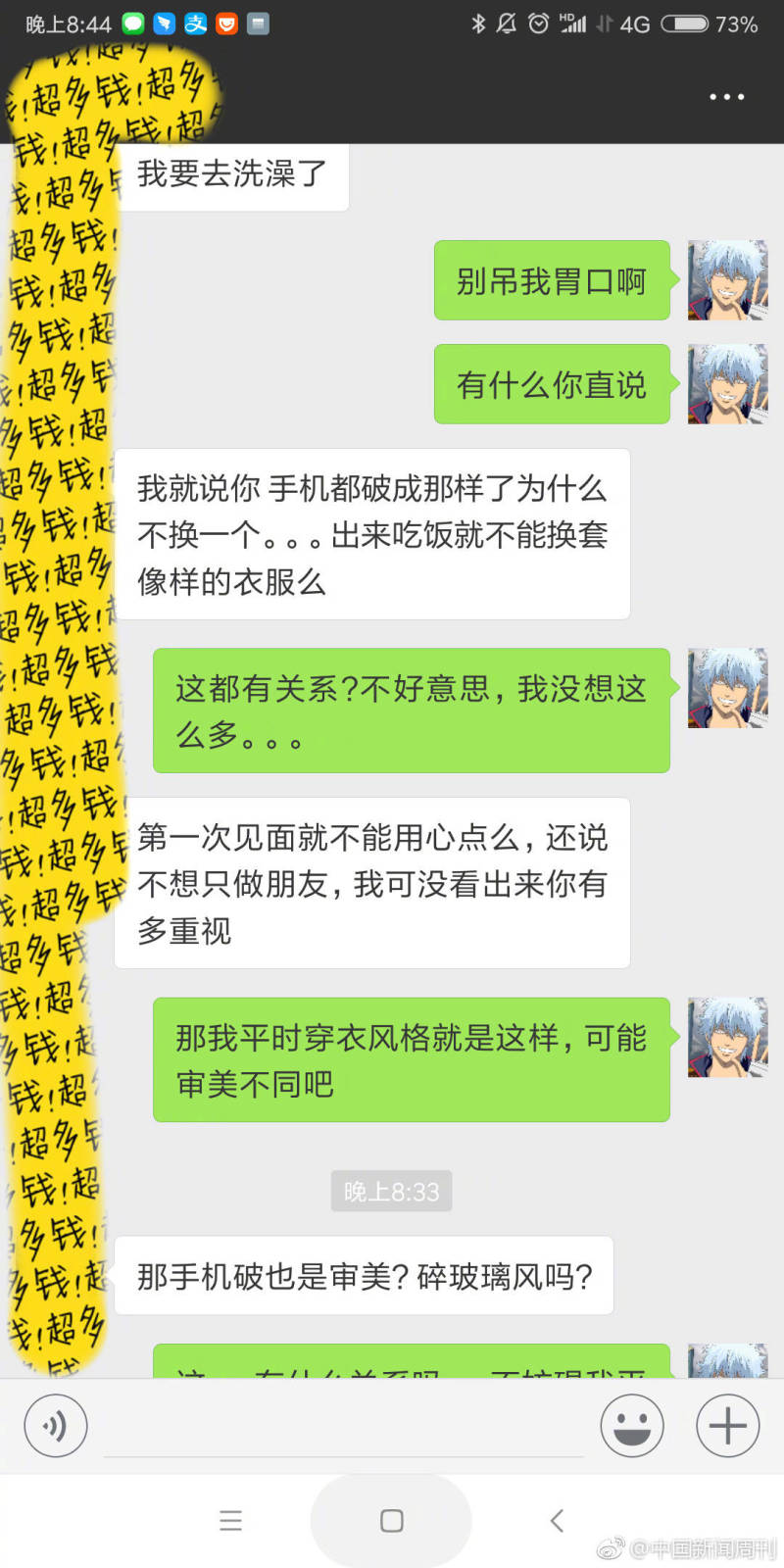Tap the avatar beside 那我平时穿衣风格 message
This screenshot has height=1568, width=784.
click(x=727, y=1038)
